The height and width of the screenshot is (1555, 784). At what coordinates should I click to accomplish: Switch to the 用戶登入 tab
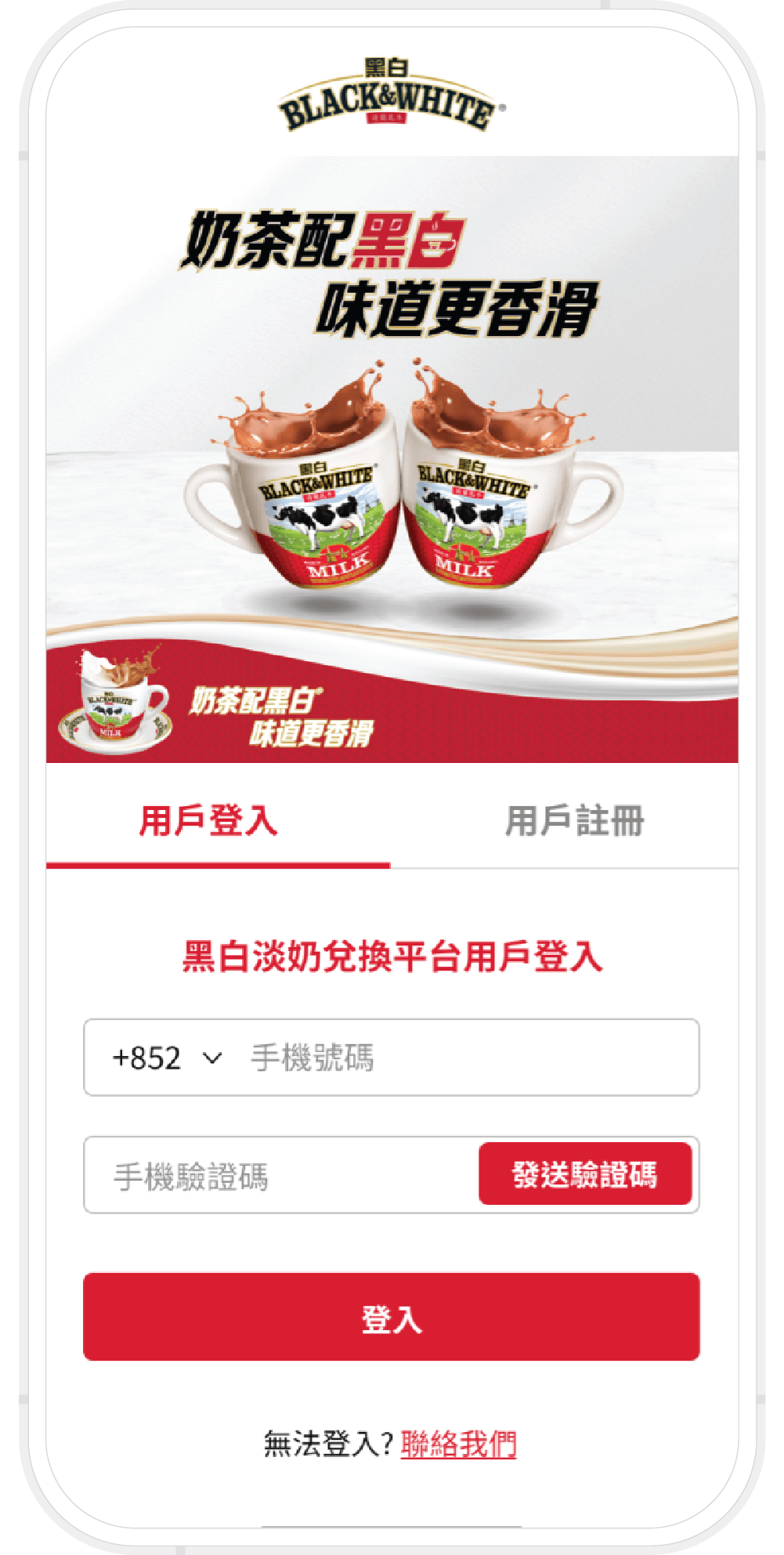point(209,822)
